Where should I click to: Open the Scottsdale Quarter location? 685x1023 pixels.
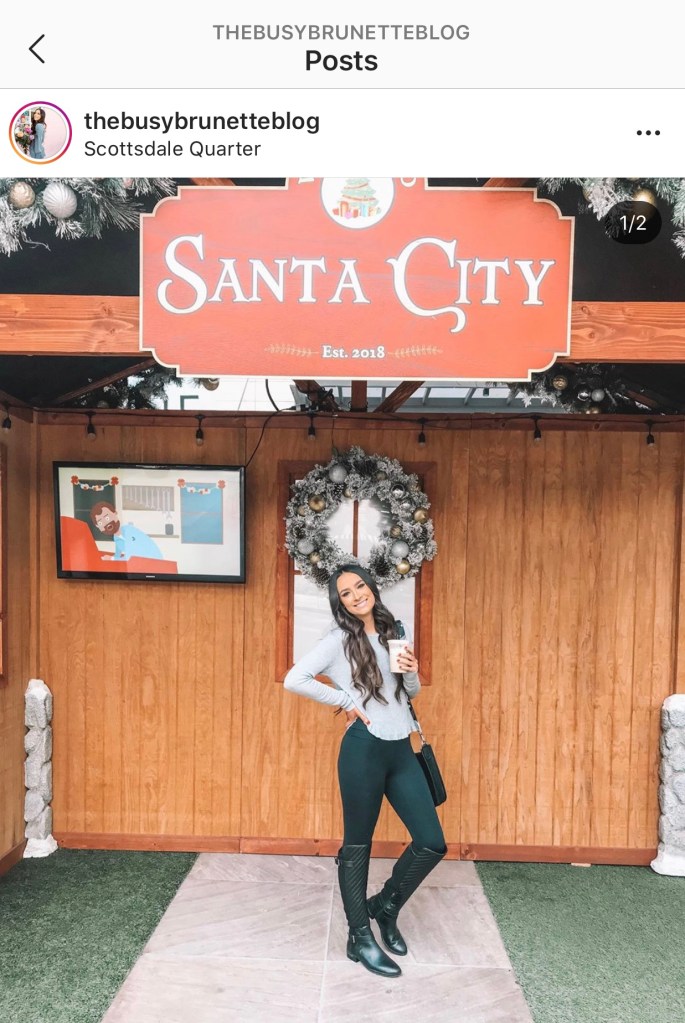pos(172,149)
